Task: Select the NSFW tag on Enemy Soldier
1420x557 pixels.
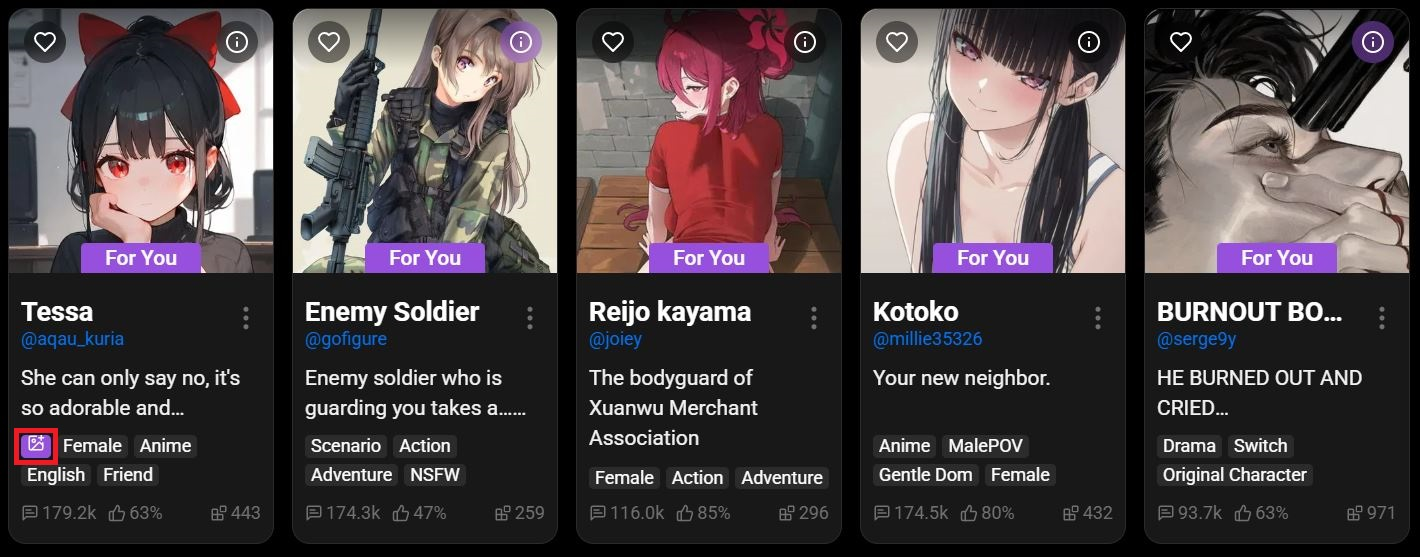Action: point(434,475)
